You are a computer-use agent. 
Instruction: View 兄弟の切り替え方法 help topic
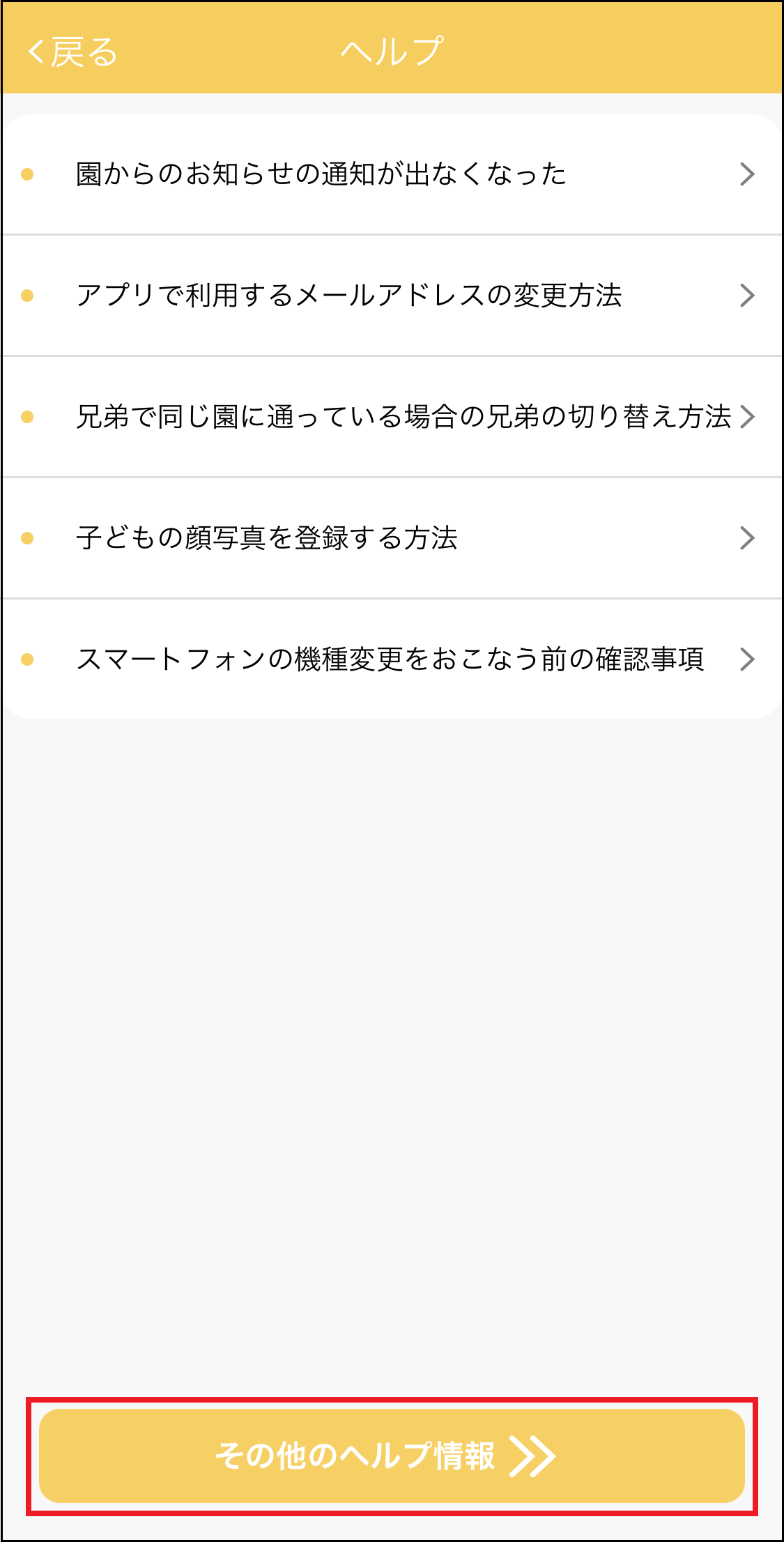(x=390, y=417)
